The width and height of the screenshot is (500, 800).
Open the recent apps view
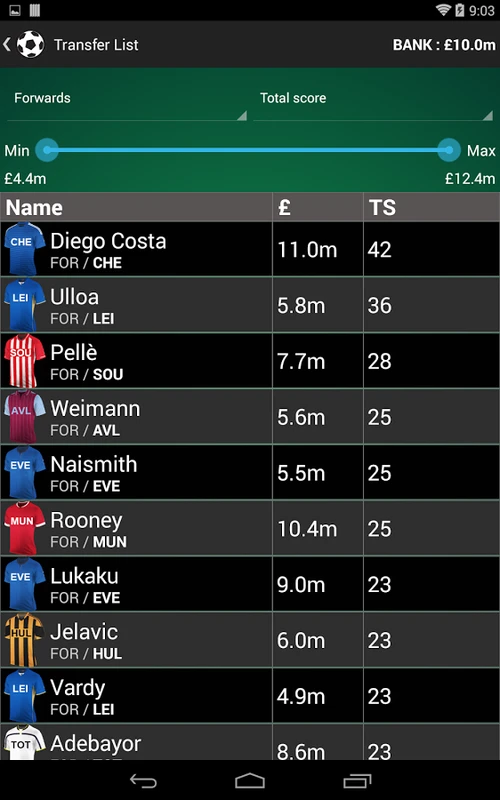pos(357,781)
